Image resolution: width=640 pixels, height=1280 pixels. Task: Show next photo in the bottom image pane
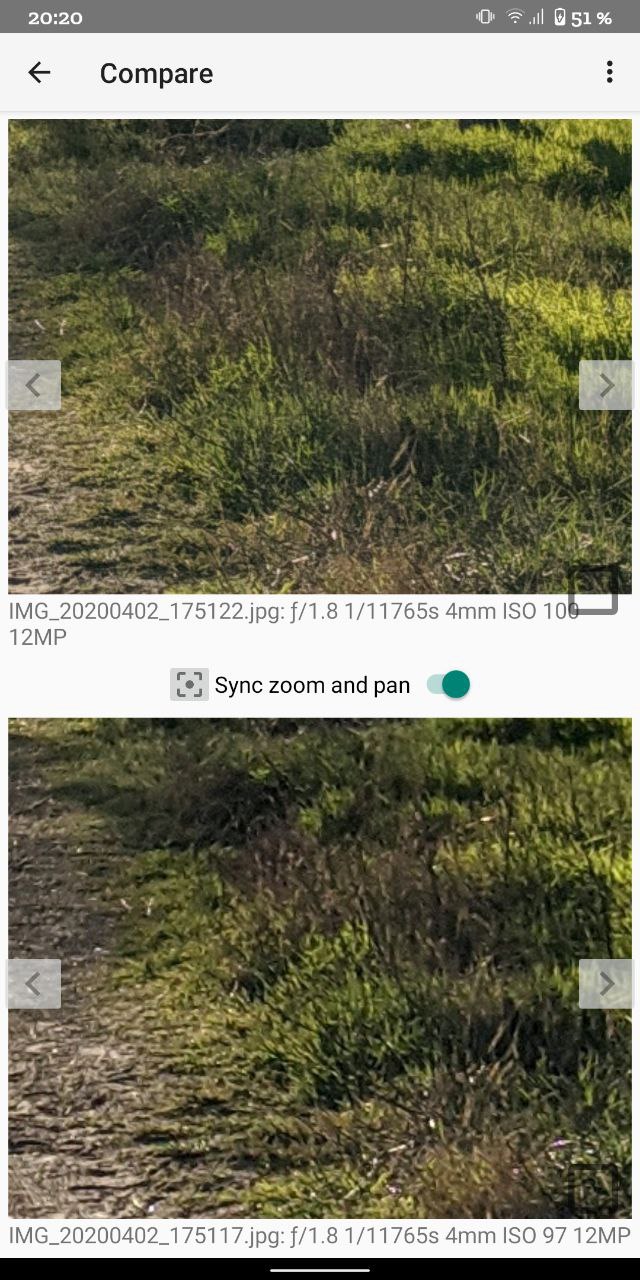[x=606, y=984]
